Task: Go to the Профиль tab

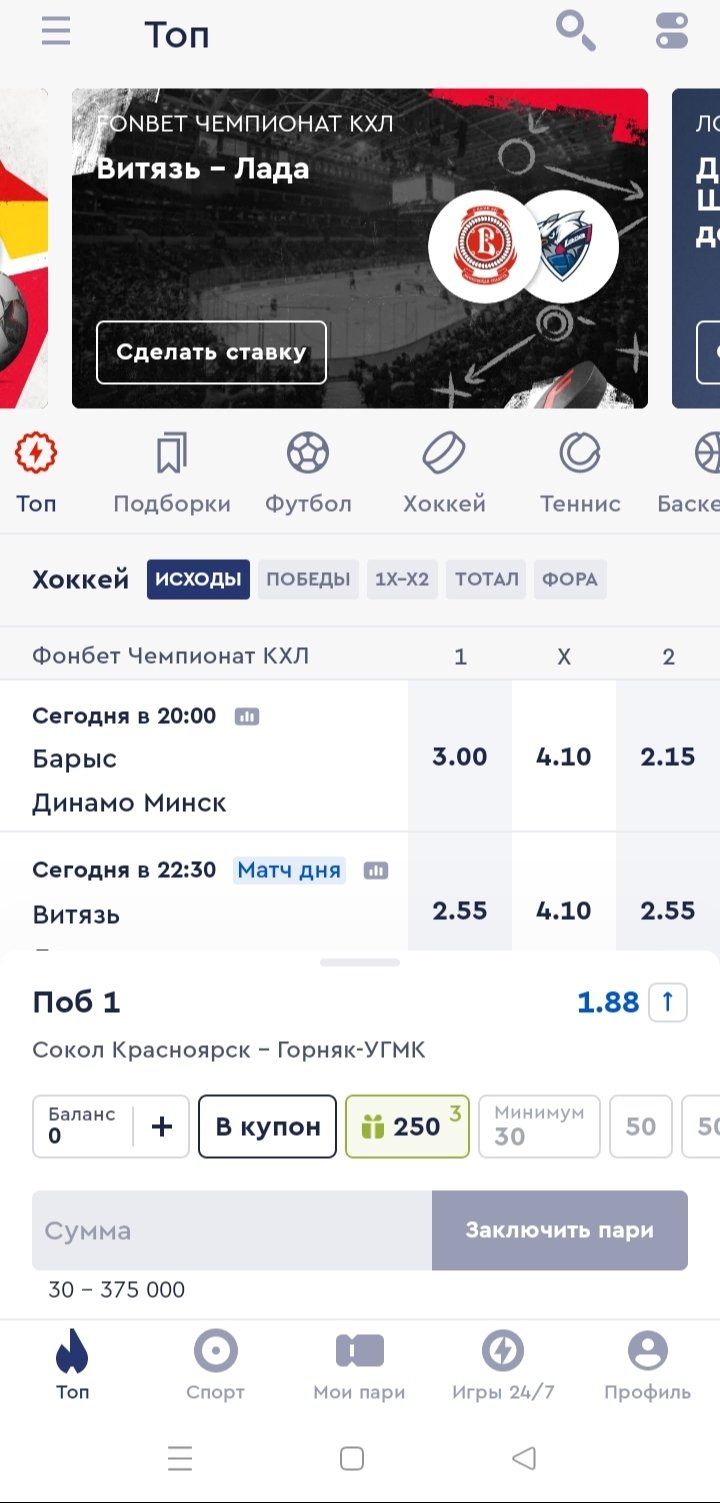Action: (x=647, y=1366)
